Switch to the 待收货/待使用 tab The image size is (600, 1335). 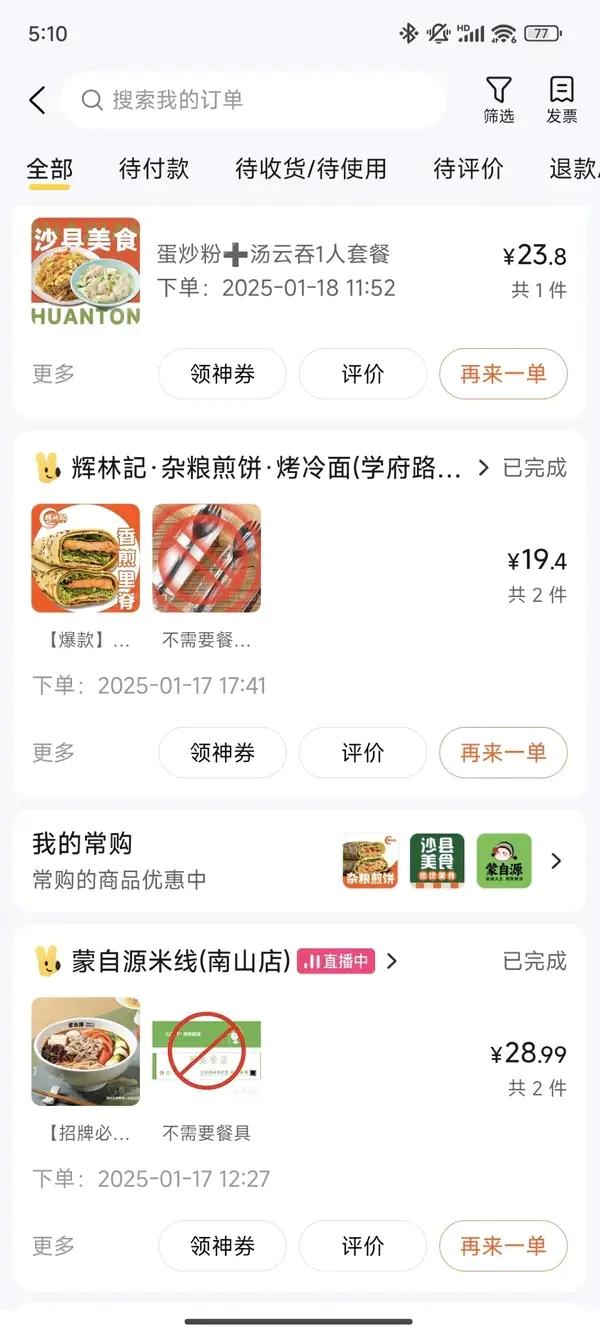click(311, 169)
